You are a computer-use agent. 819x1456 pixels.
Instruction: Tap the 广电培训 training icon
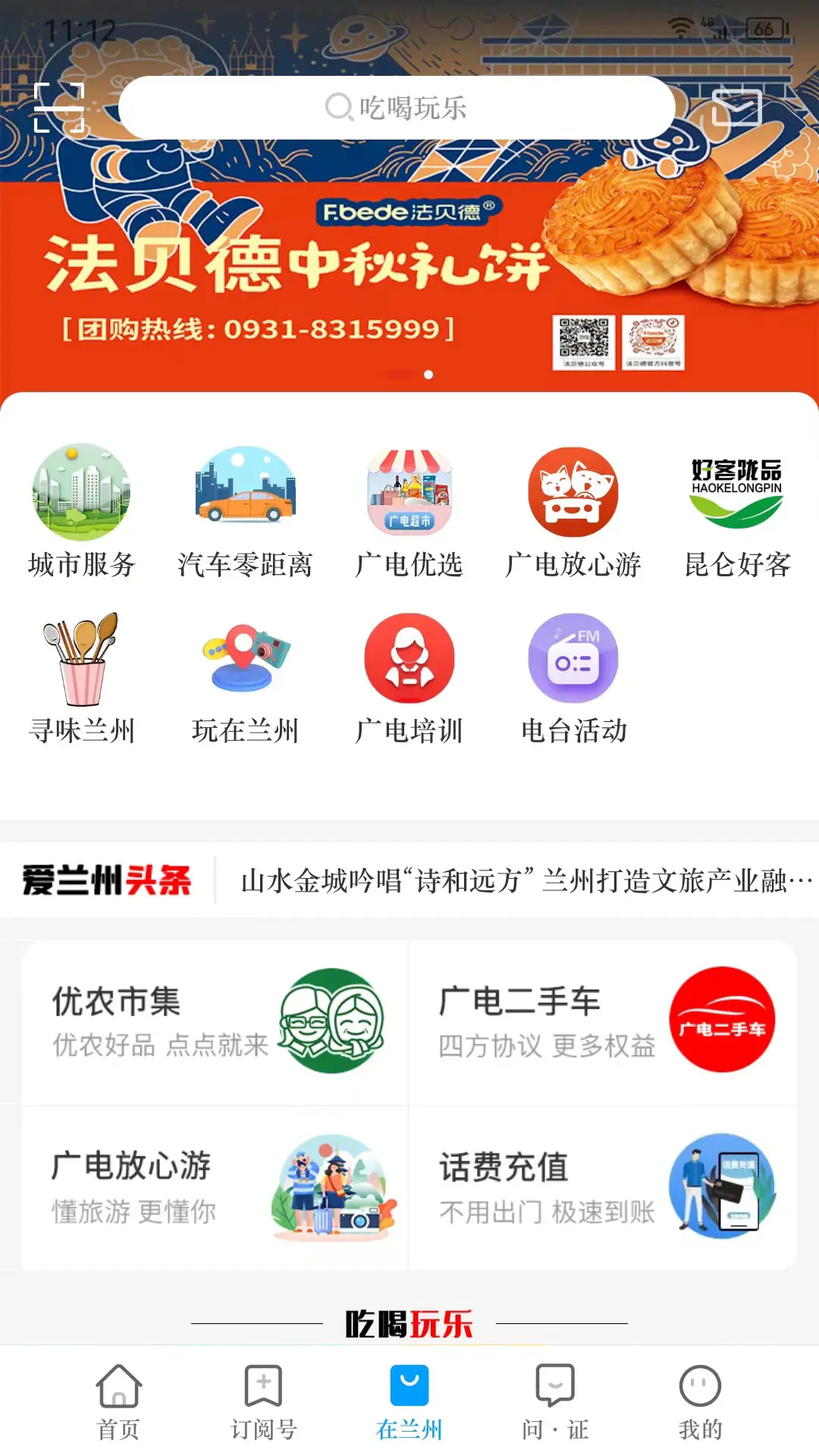[x=409, y=660]
